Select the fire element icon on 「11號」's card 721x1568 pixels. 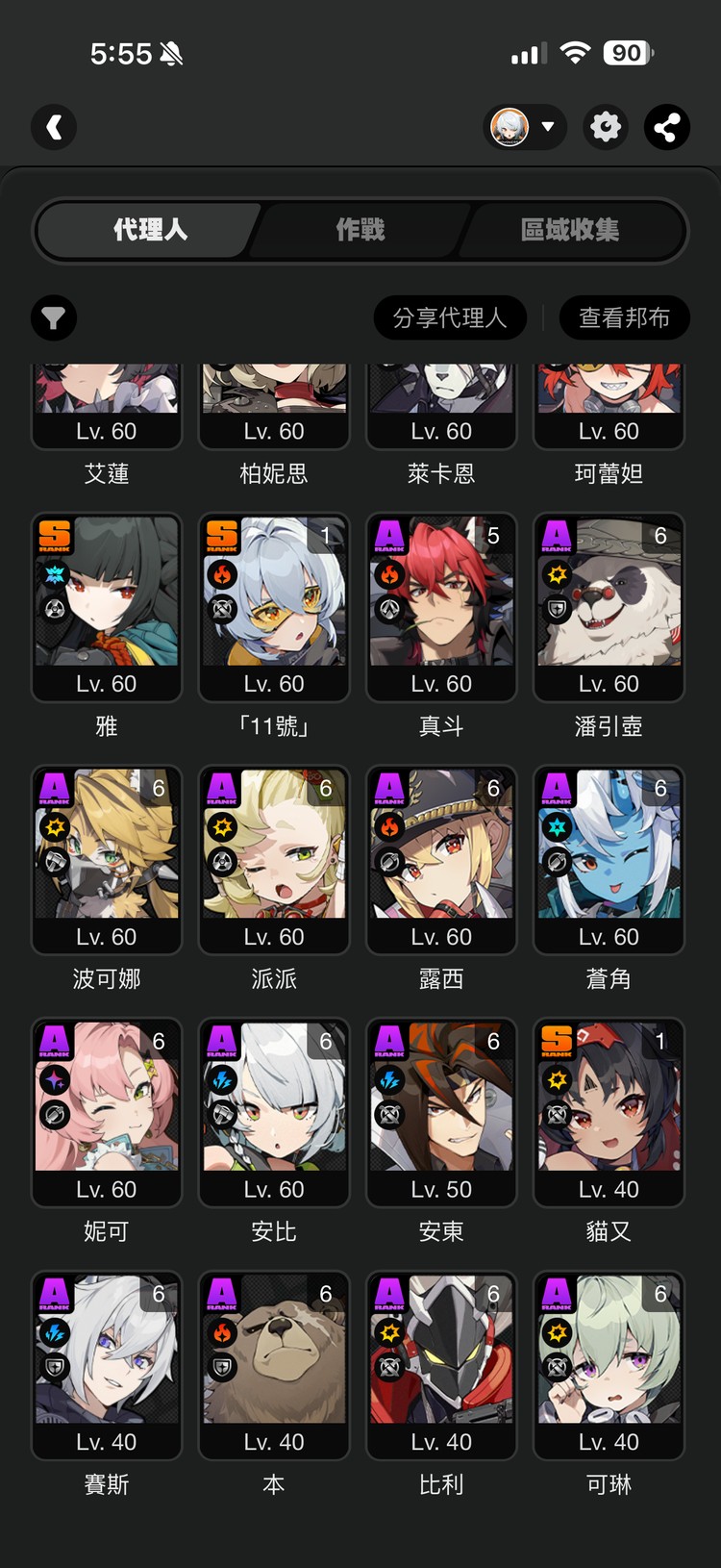click(221, 574)
